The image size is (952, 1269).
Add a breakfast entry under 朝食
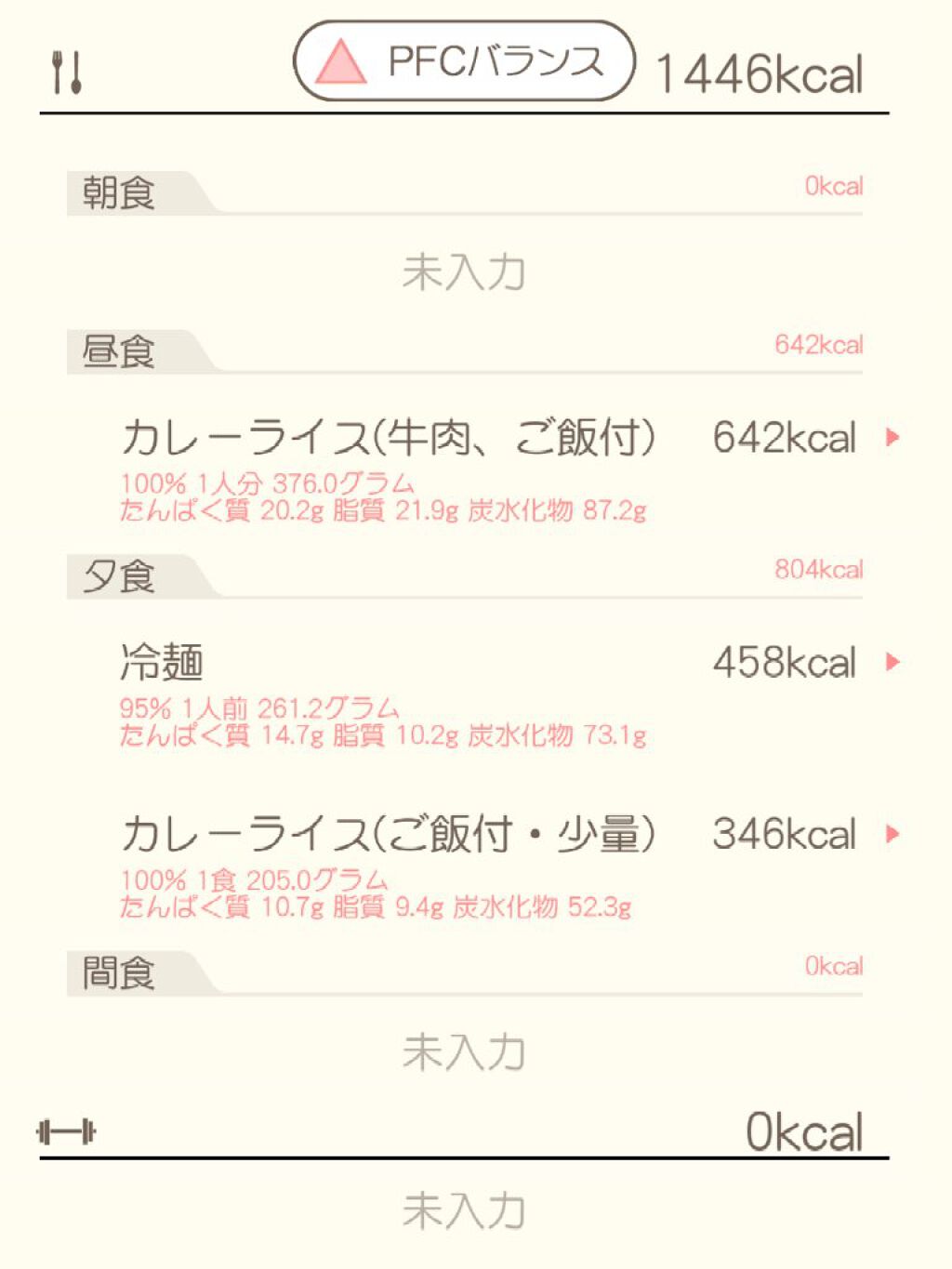[x=464, y=272]
